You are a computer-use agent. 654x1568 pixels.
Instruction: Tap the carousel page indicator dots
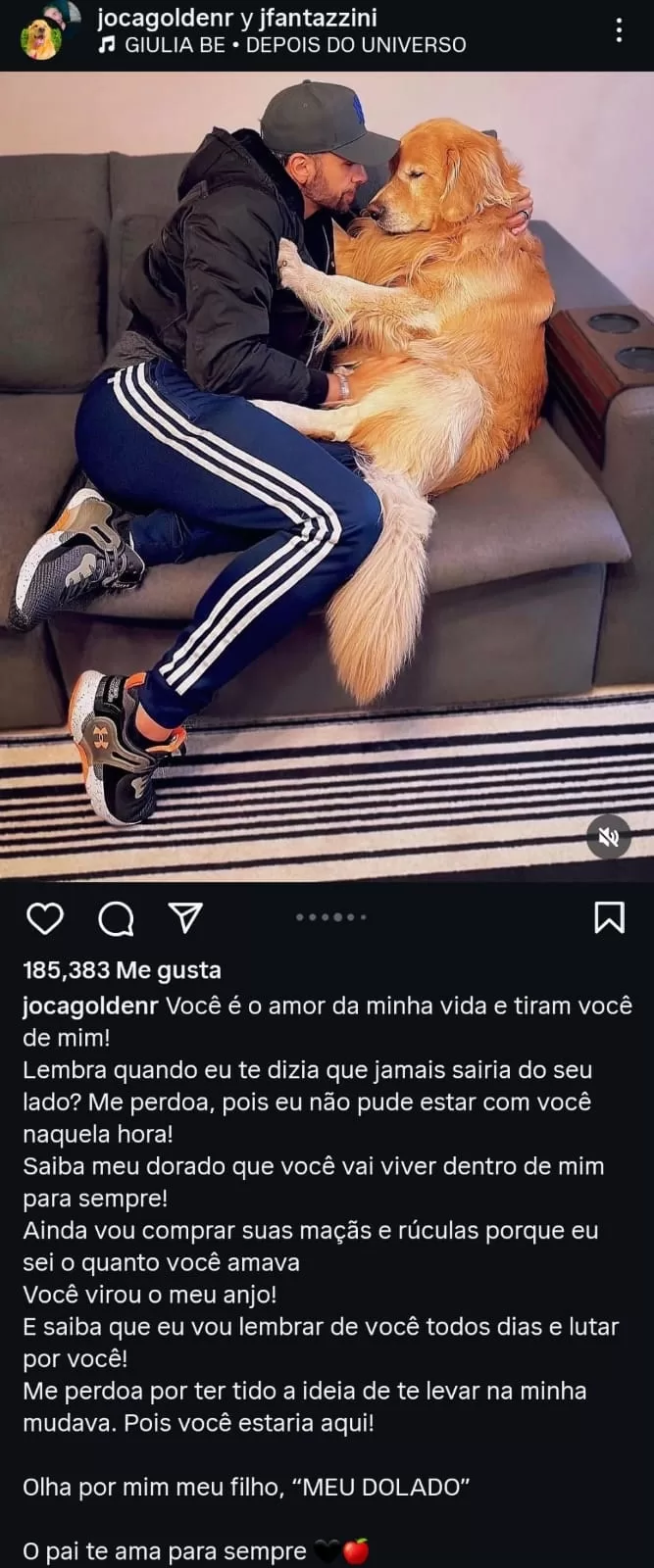(x=330, y=917)
